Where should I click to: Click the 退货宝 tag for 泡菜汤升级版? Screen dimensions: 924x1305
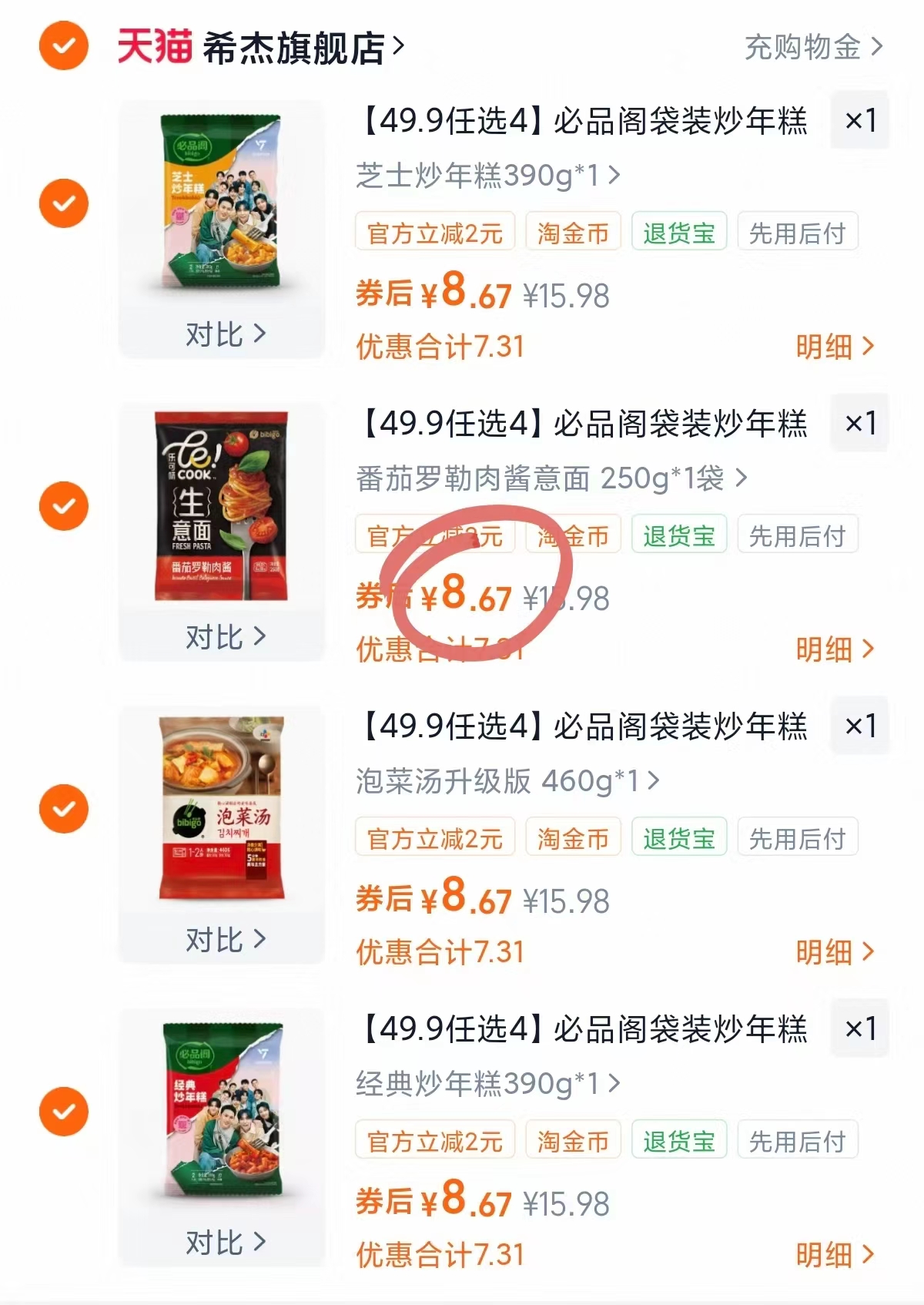pos(678,837)
